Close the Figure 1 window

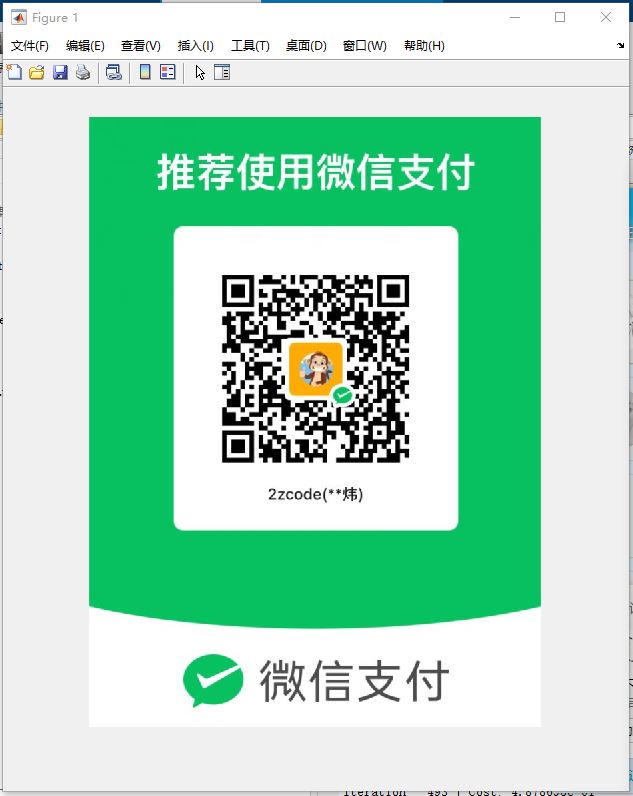pyautogui.click(x=606, y=17)
